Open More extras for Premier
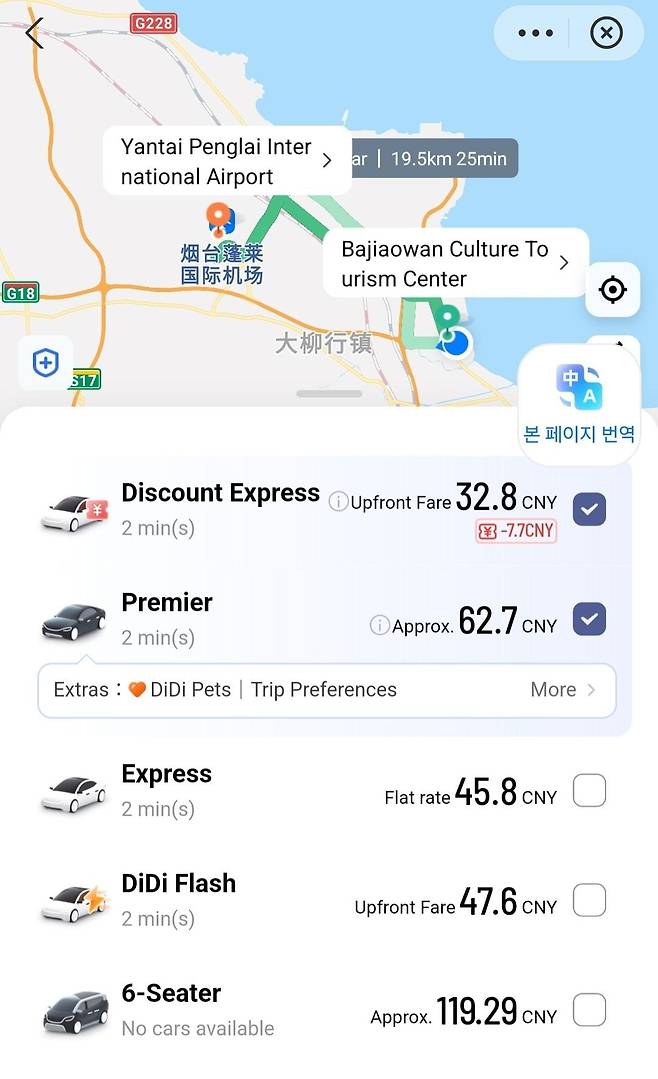 [562, 690]
